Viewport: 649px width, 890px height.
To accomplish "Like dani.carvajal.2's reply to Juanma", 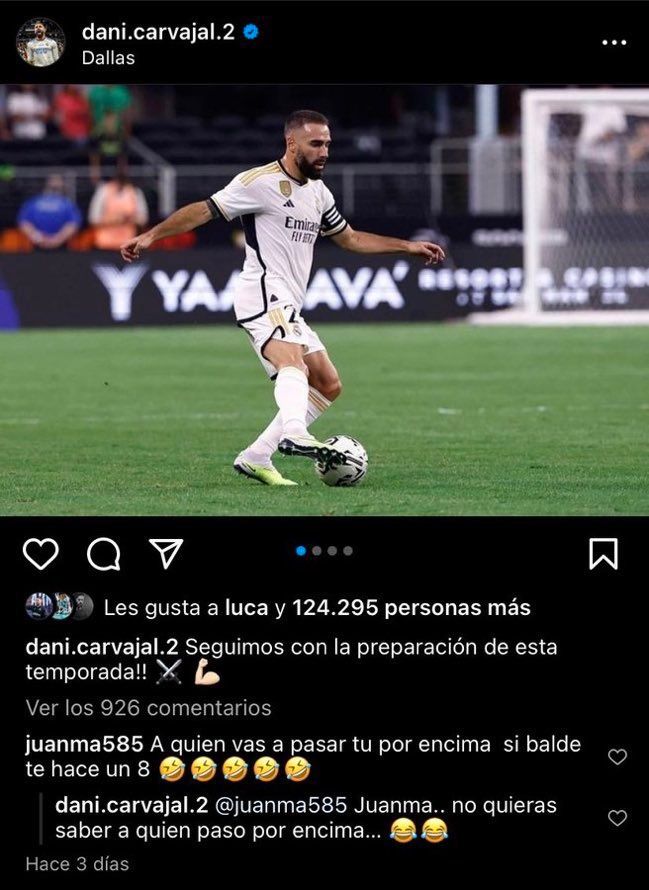I will 617,817.
